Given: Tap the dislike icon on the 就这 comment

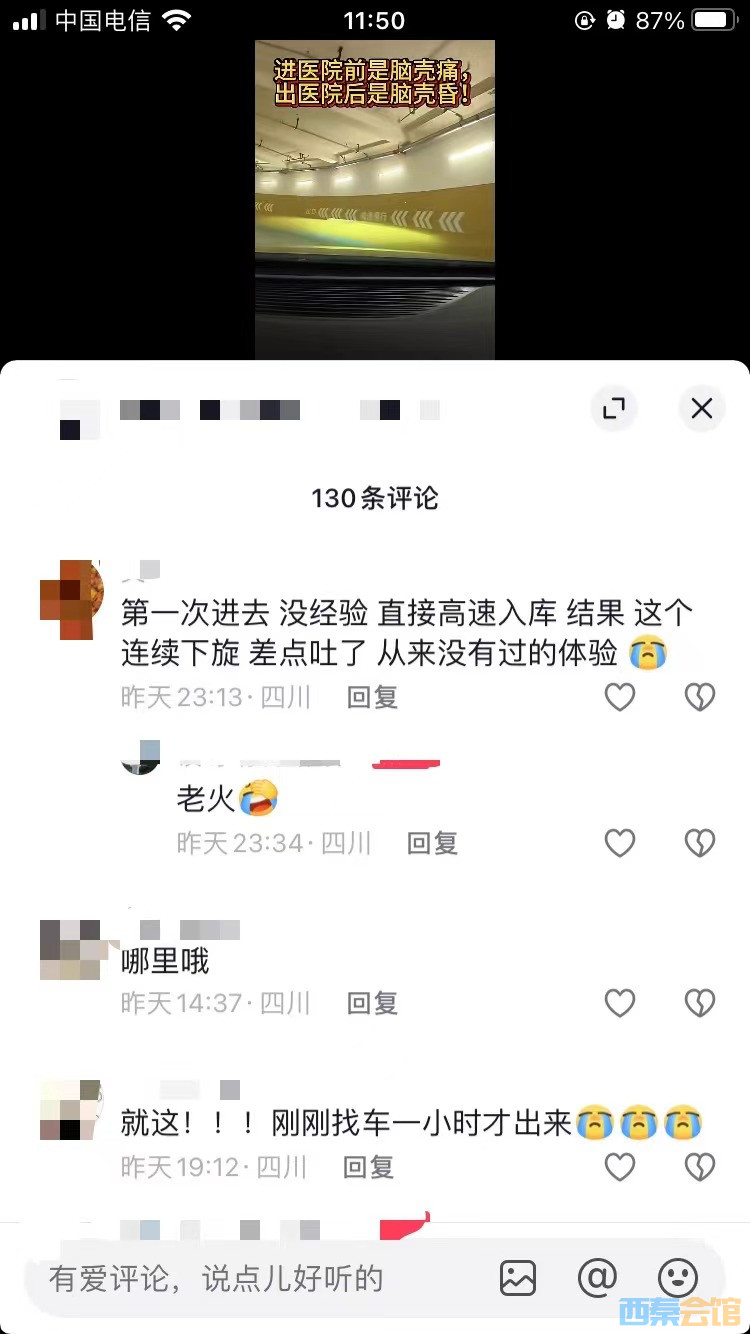Looking at the screenshot, I should [700, 1167].
